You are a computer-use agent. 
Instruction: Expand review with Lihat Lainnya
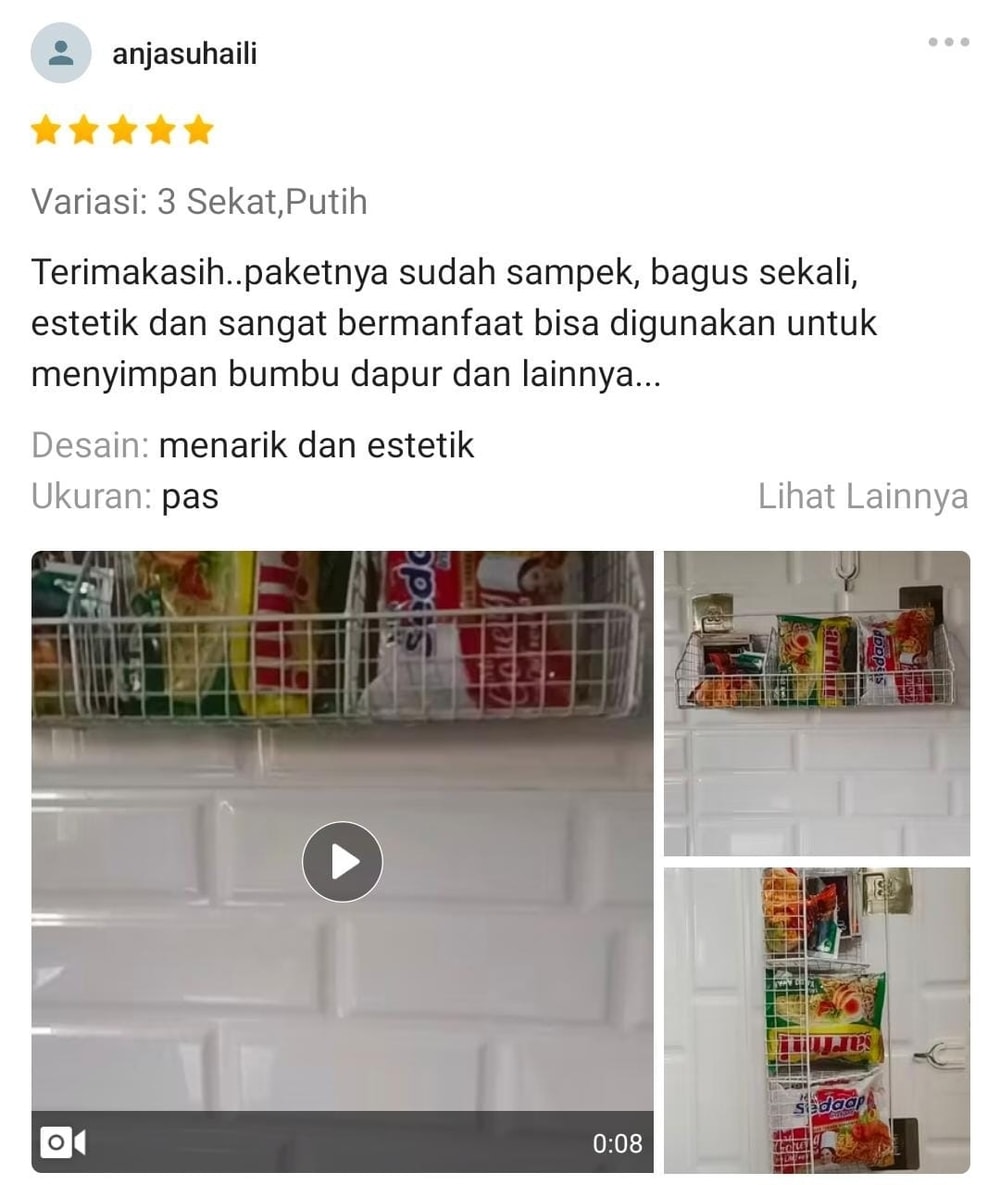862,496
